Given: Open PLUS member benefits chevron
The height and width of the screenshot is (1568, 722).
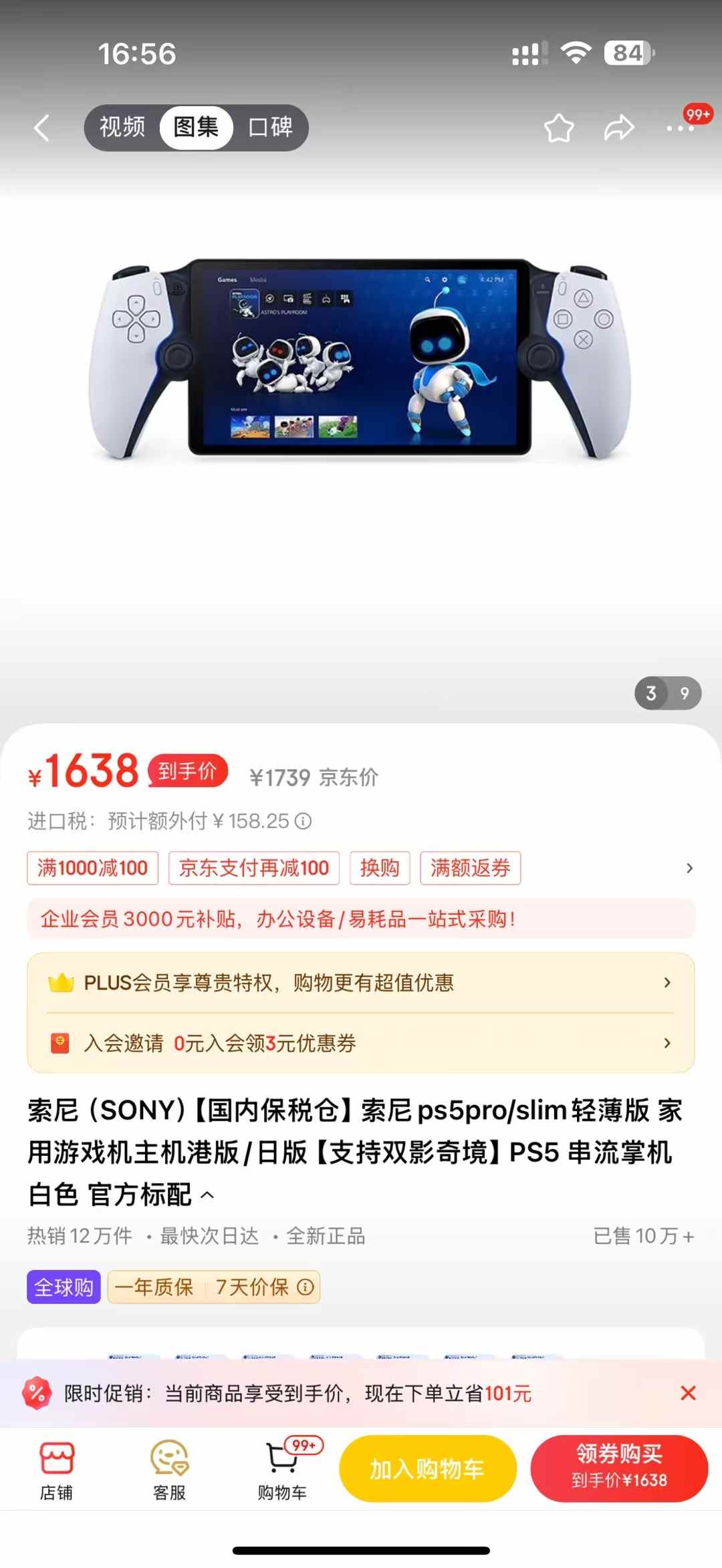Looking at the screenshot, I should pyautogui.click(x=667, y=982).
